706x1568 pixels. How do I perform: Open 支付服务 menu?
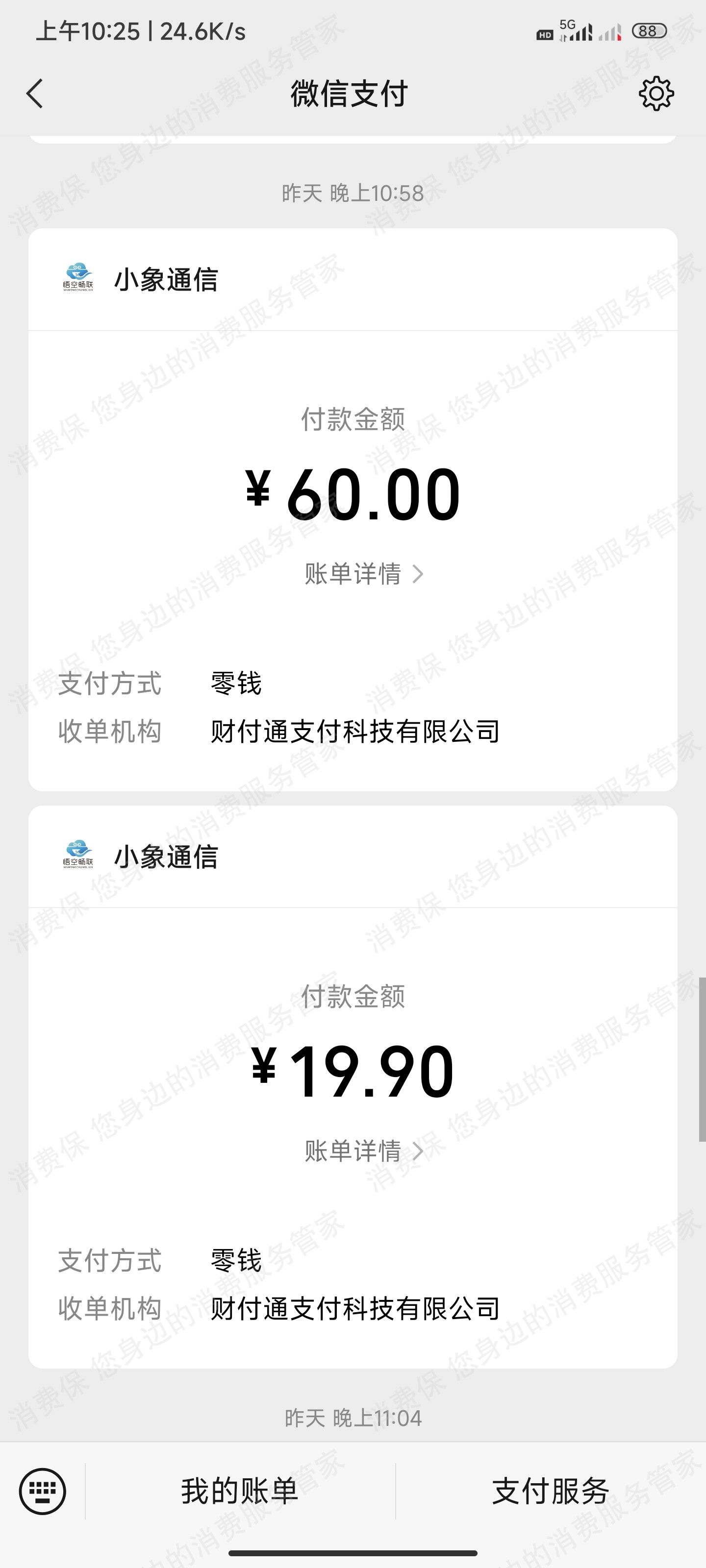(550, 1491)
